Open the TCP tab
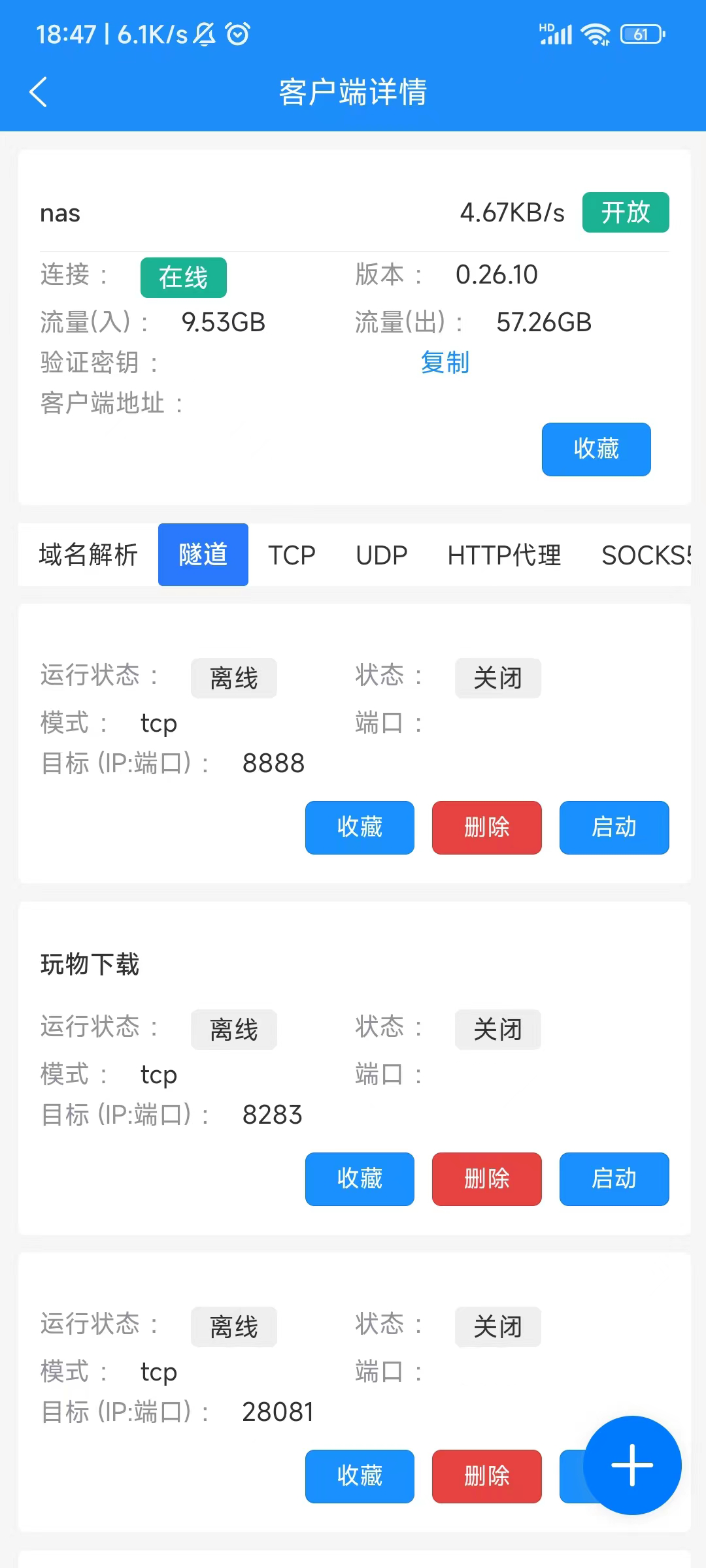Screen dimensions: 706x1568 (292, 555)
